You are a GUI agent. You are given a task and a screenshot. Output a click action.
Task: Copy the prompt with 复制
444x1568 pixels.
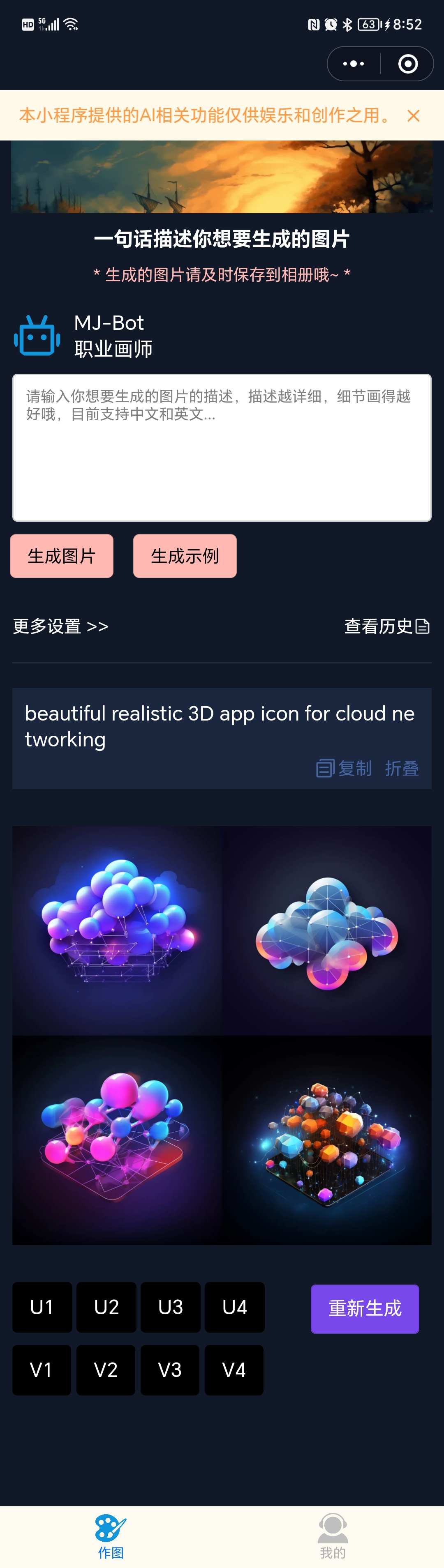(x=344, y=768)
